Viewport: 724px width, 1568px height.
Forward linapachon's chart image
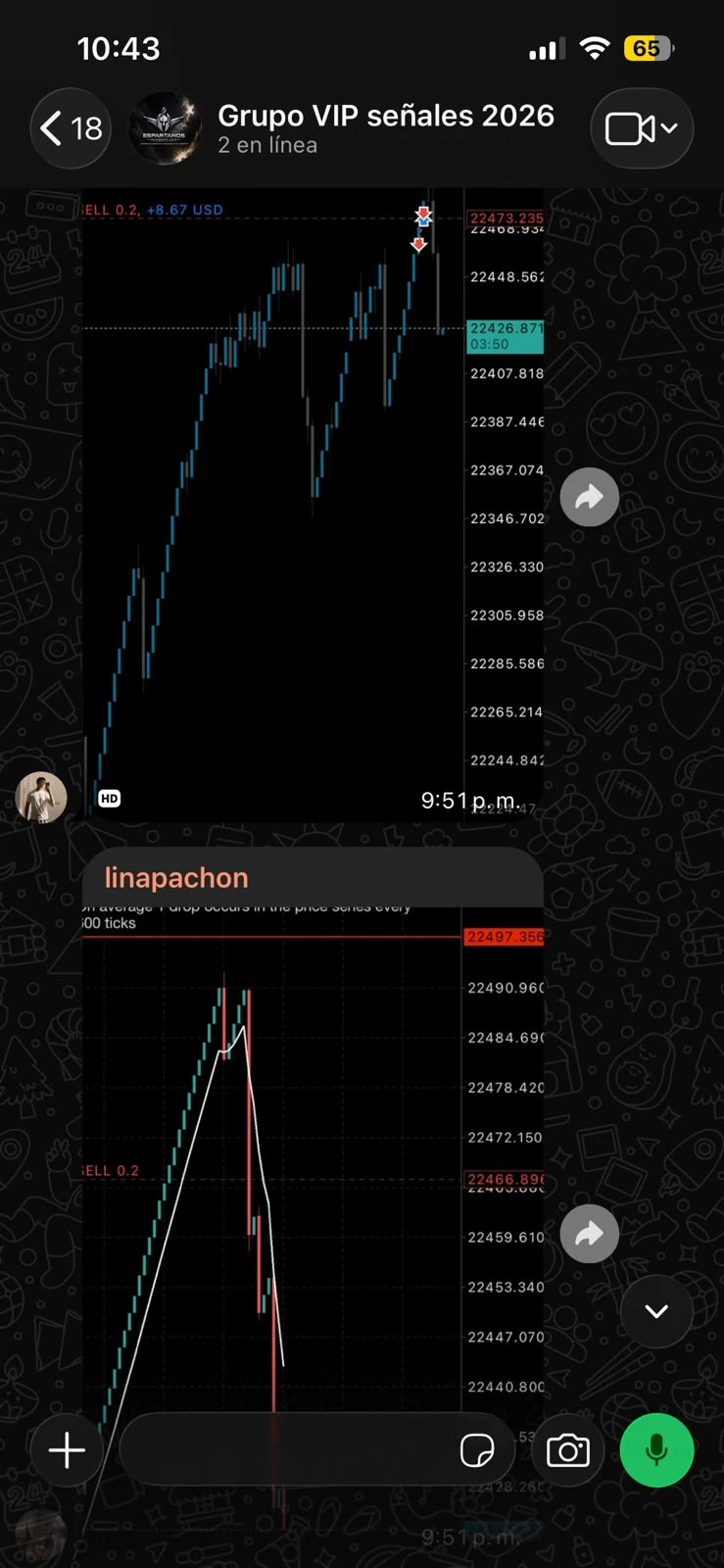[x=589, y=1233]
